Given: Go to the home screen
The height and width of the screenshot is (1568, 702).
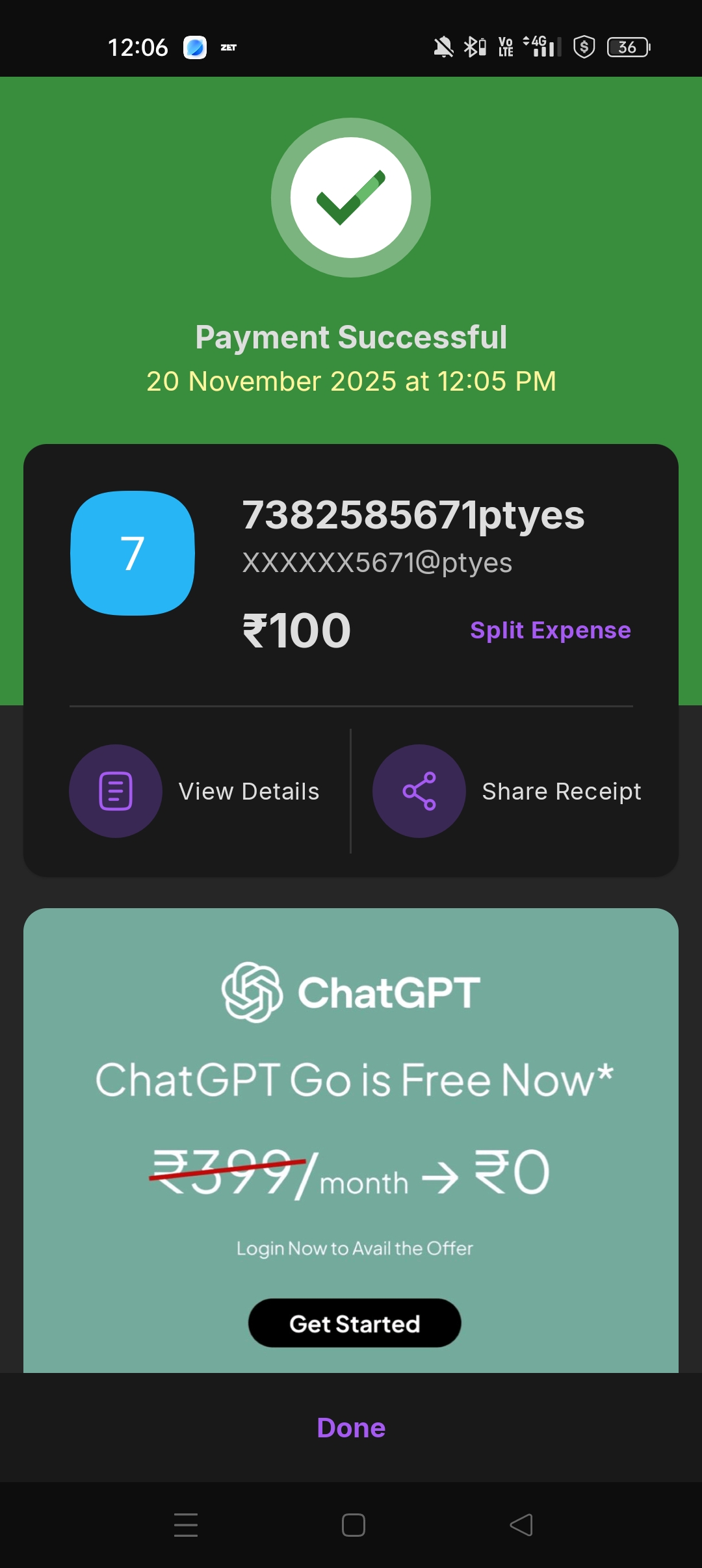Looking at the screenshot, I should [x=353, y=1524].
